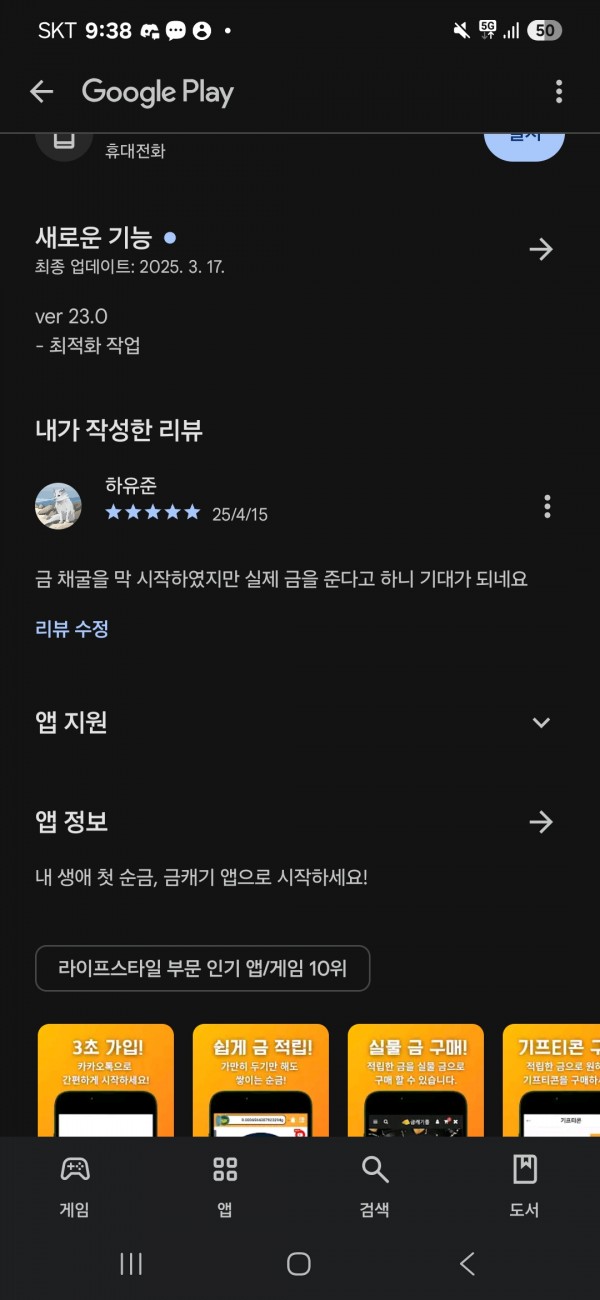Open the 실물 금 구매! screenshot
600x1300 pixels.
(416, 1080)
